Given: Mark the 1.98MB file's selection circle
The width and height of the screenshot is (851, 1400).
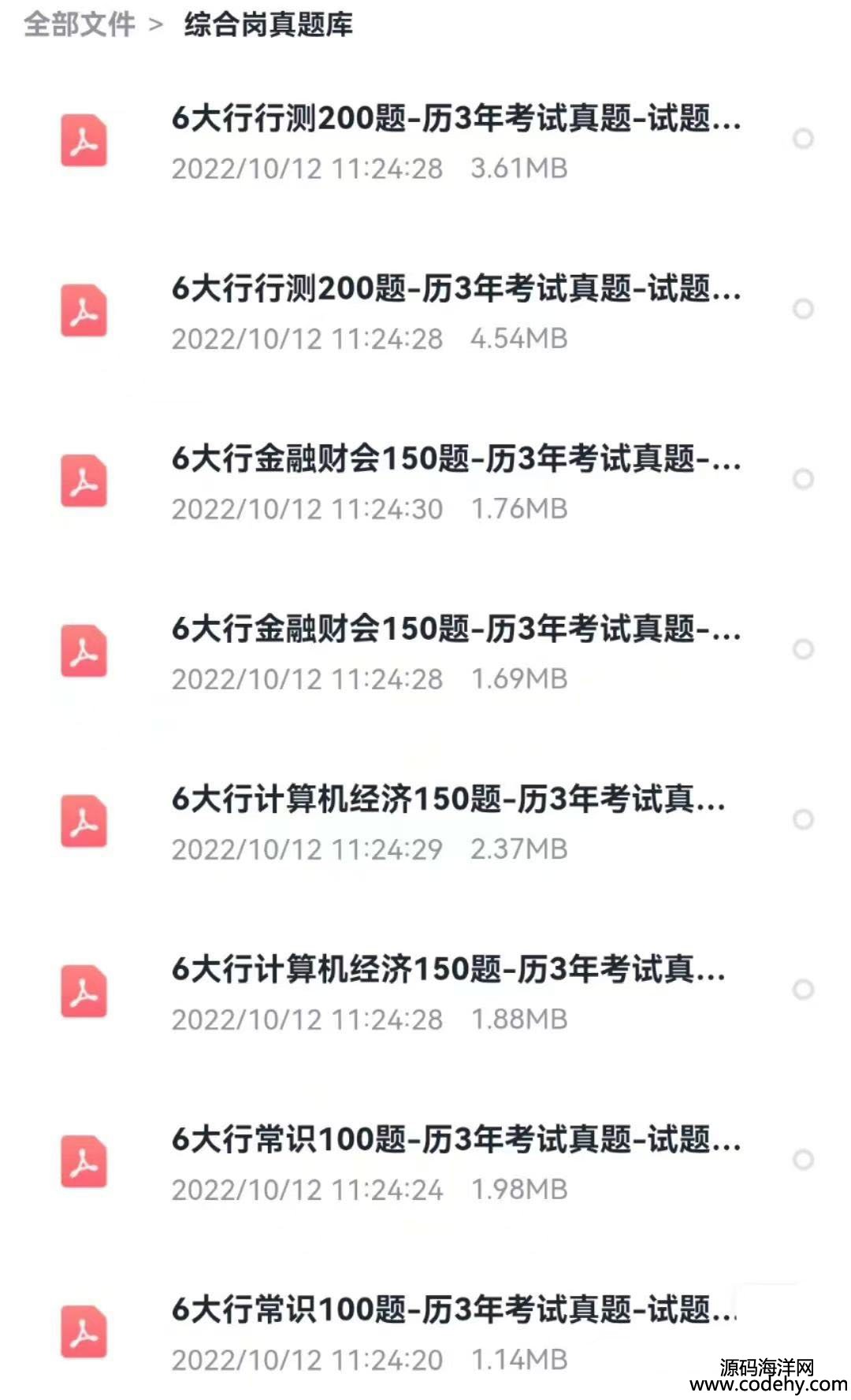Looking at the screenshot, I should click(x=802, y=1160).
